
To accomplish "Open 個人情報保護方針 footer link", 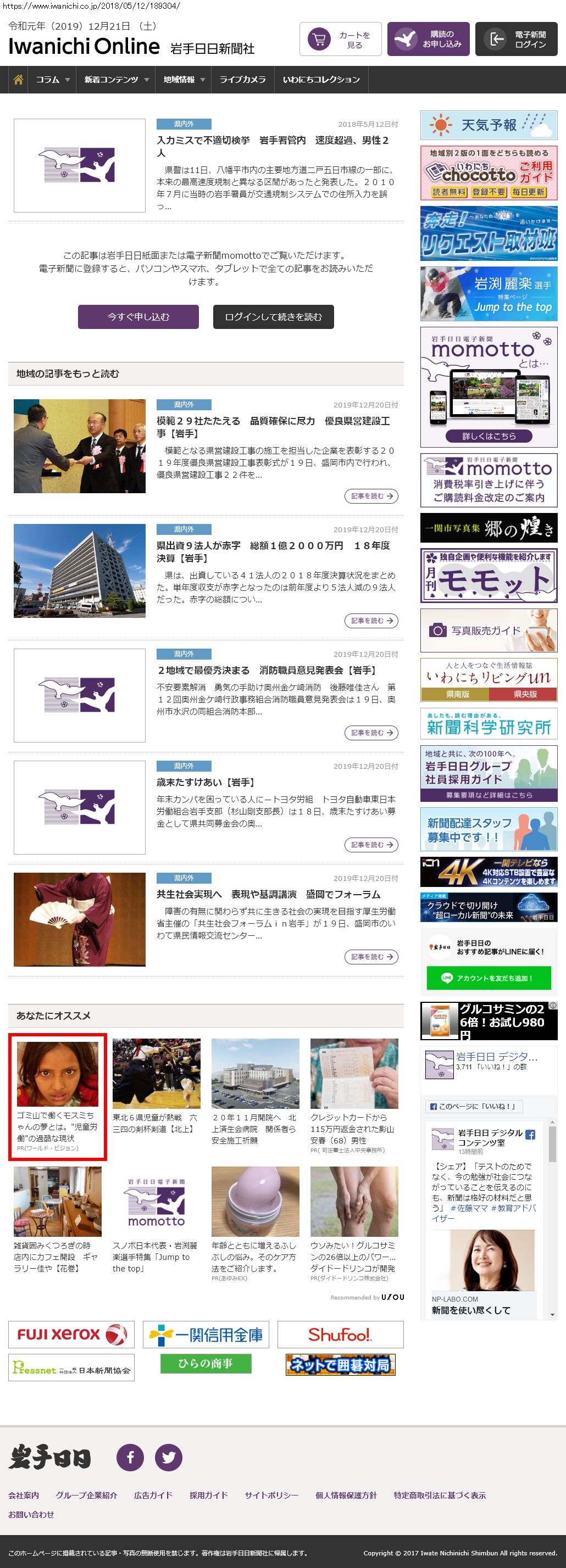I will [346, 1495].
